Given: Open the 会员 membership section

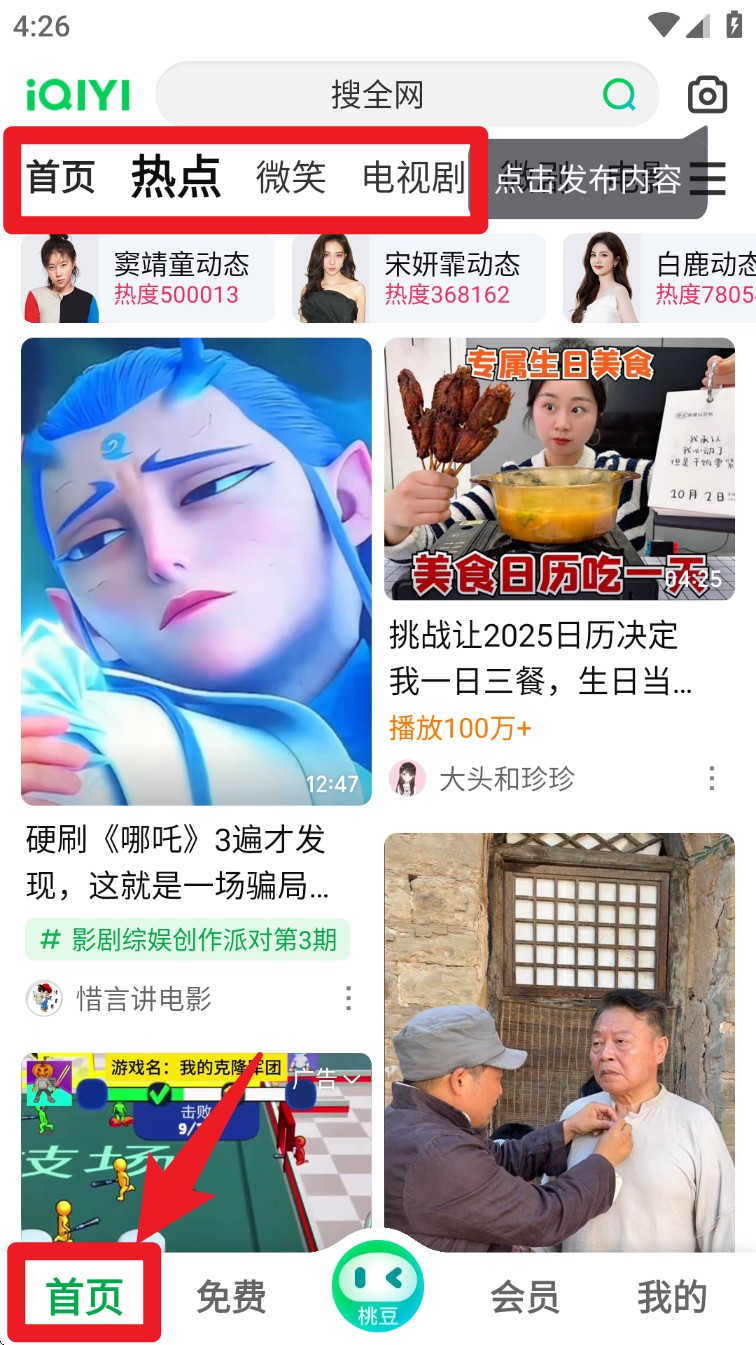Looking at the screenshot, I should (526, 1298).
